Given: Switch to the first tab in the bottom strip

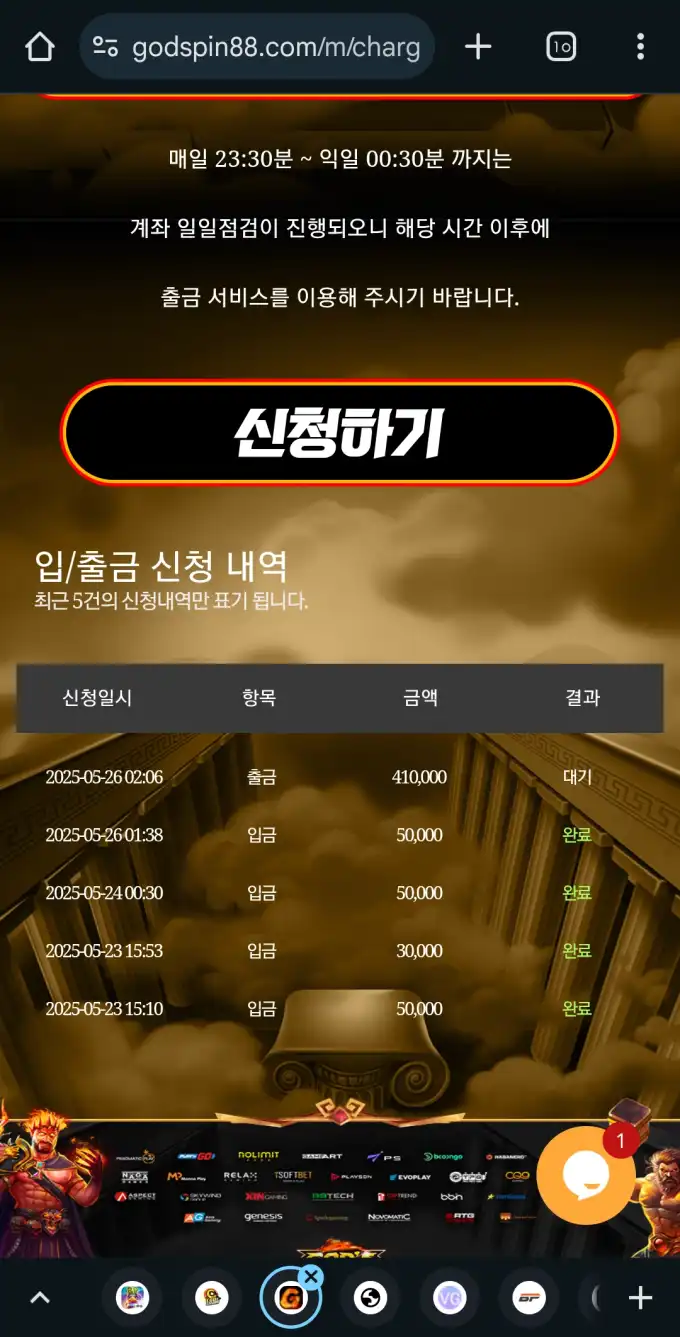Looking at the screenshot, I should point(133,1298).
